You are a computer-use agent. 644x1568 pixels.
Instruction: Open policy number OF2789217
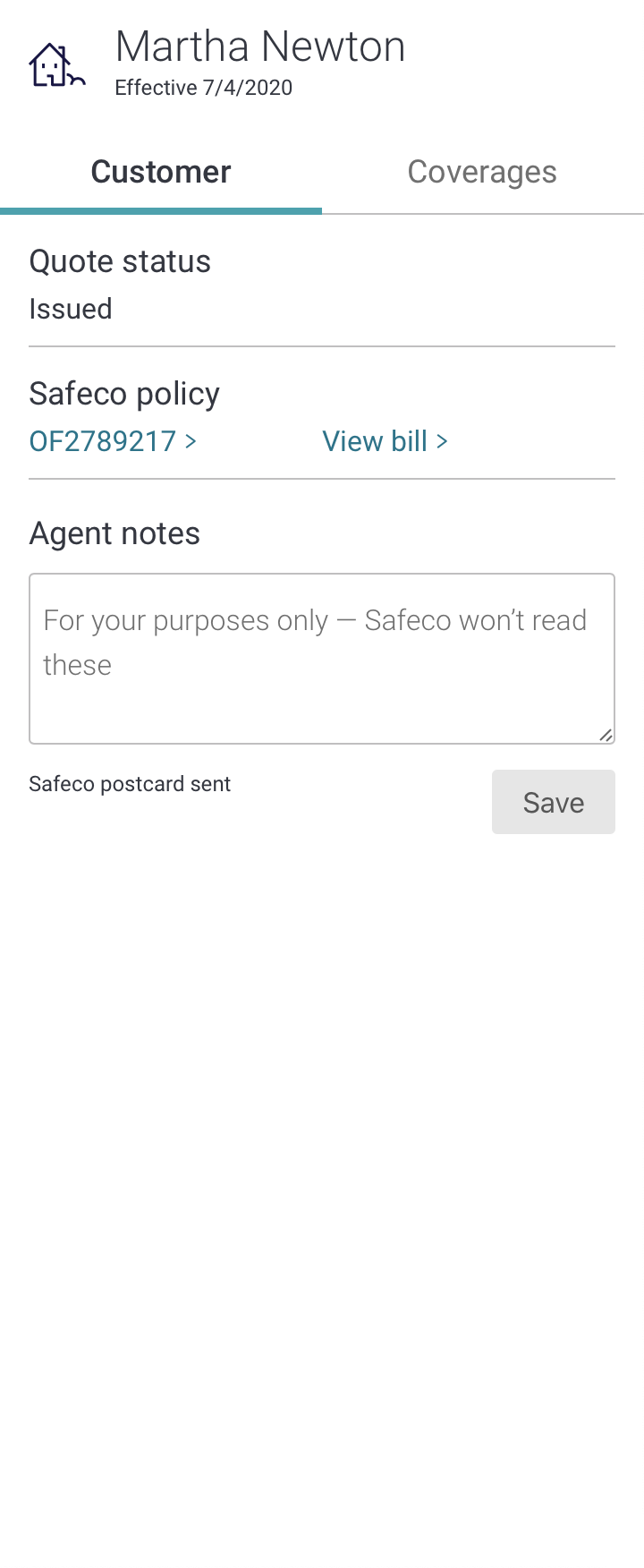113,441
